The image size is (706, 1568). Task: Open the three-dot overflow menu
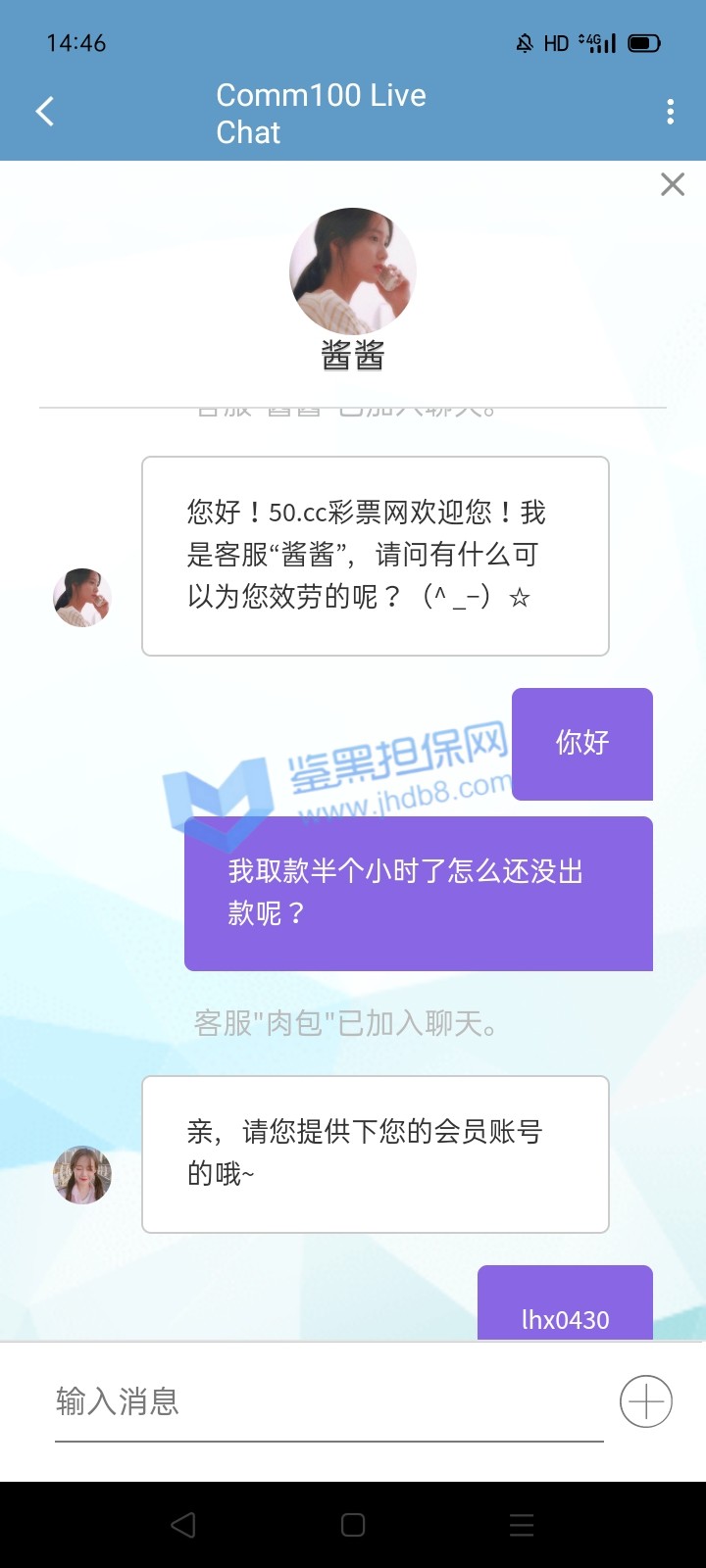pyautogui.click(x=671, y=112)
